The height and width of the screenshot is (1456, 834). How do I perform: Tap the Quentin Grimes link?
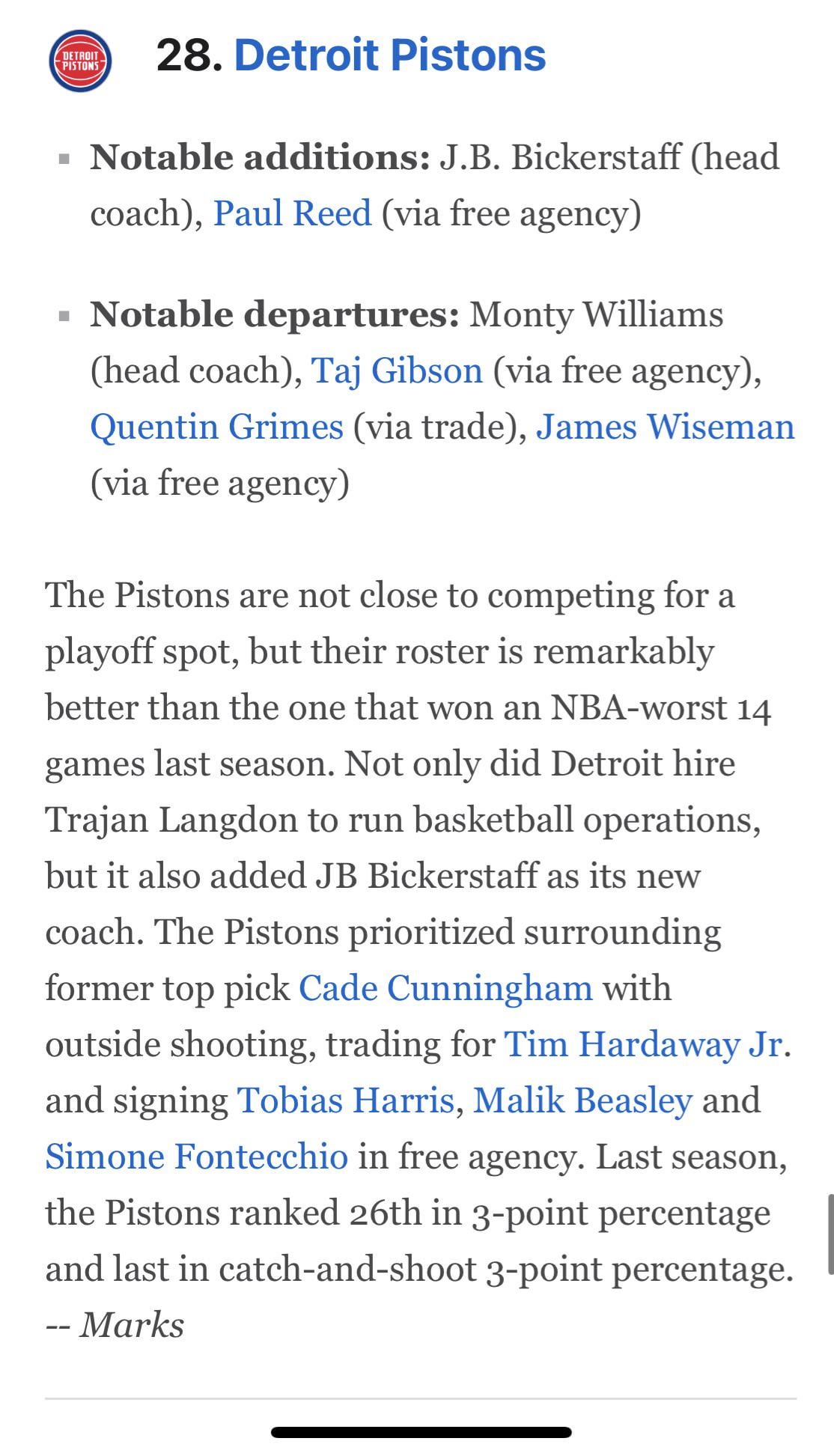216,427
